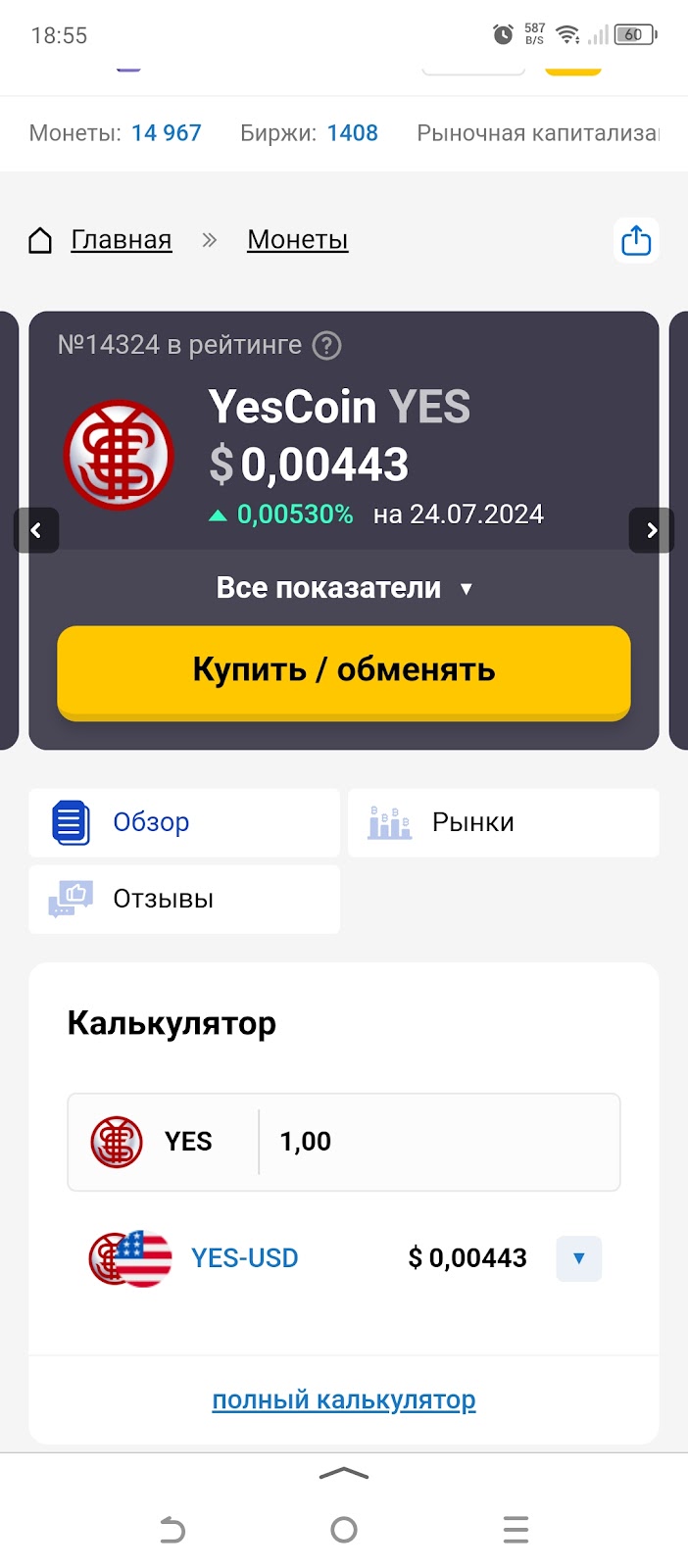Viewport: 688px width, 1568px height.
Task: Open Отзывы tab
Action: [184, 899]
